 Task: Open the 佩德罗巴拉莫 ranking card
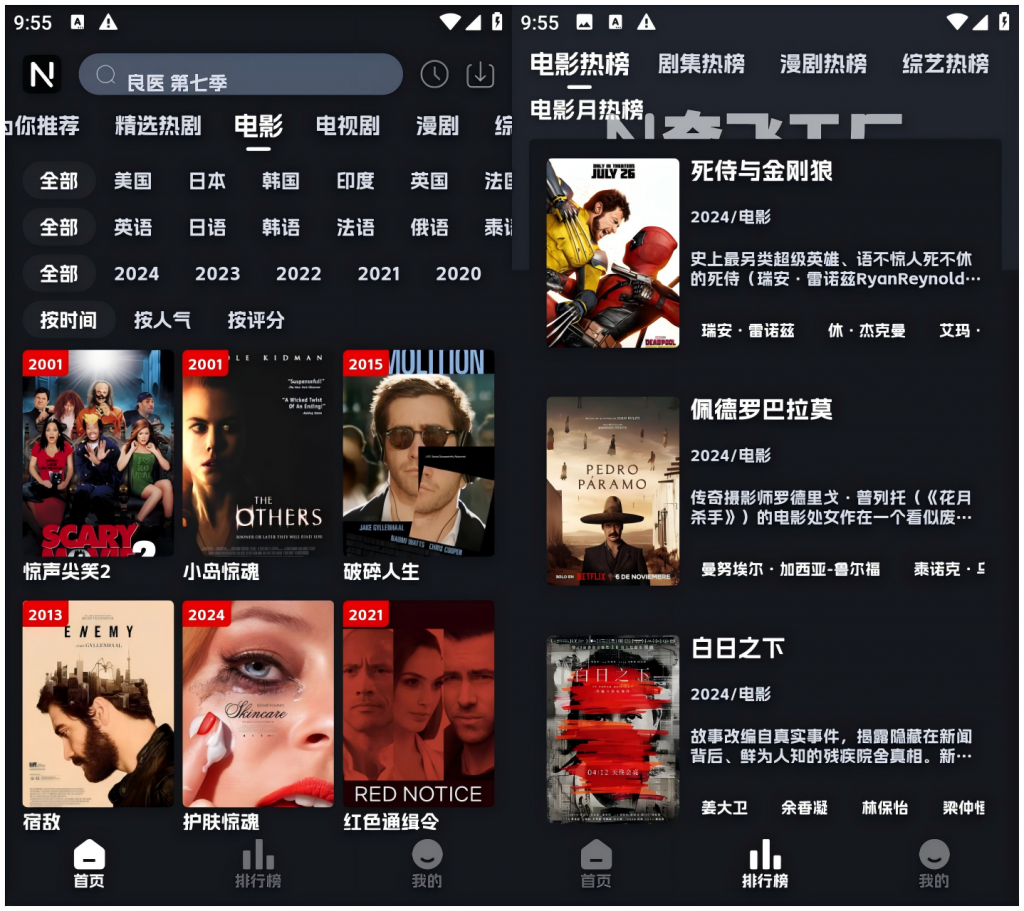coord(765,492)
